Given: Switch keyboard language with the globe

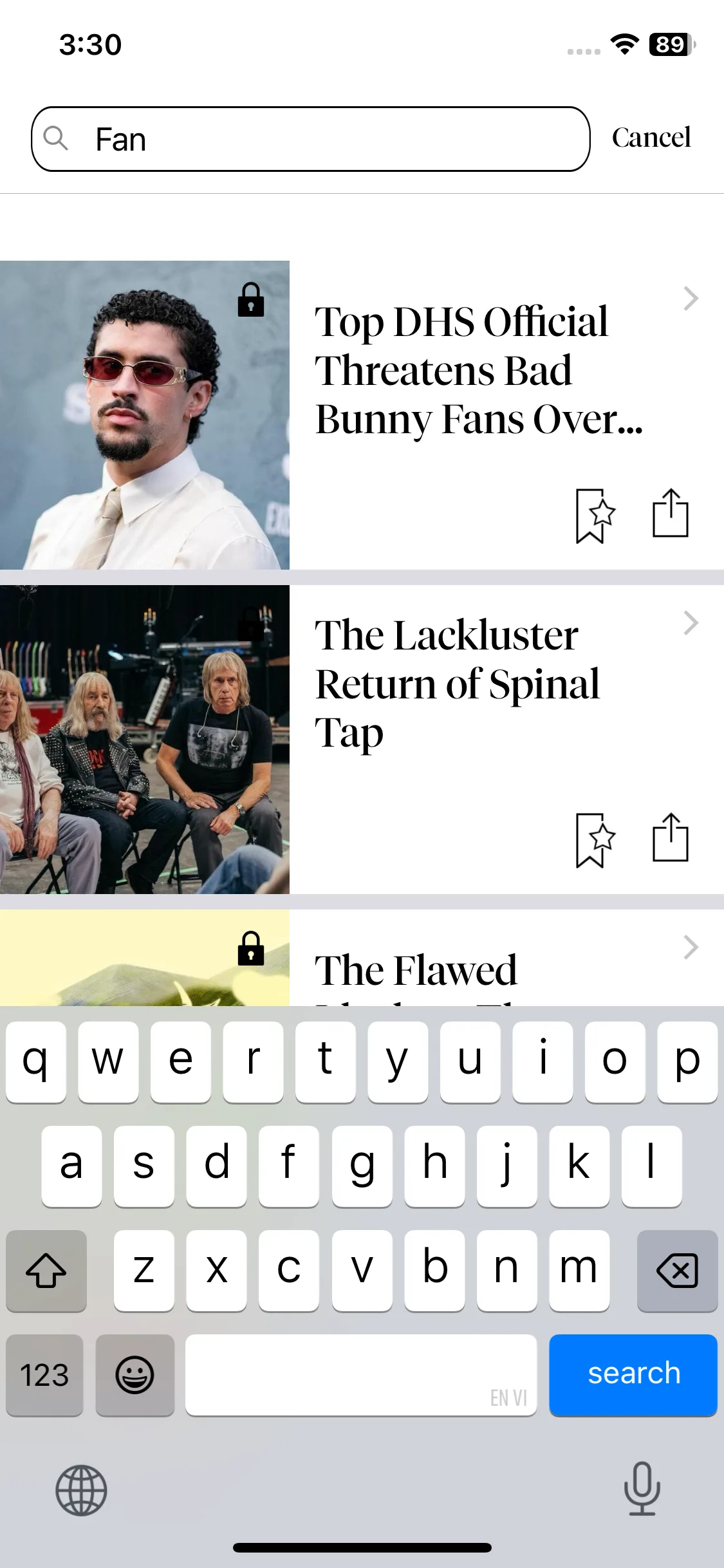Looking at the screenshot, I should tap(81, 1490).
